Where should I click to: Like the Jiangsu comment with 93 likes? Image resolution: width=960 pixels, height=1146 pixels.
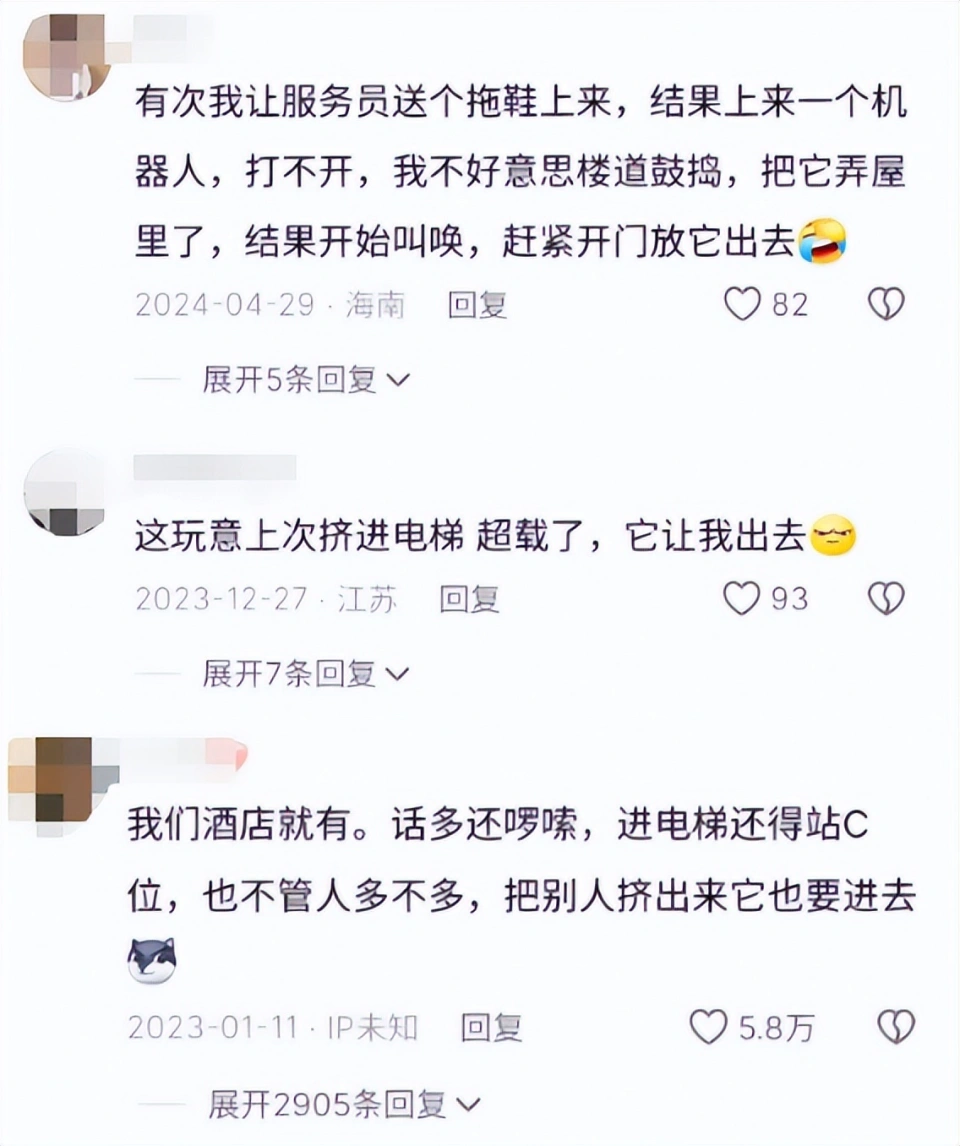741,598
